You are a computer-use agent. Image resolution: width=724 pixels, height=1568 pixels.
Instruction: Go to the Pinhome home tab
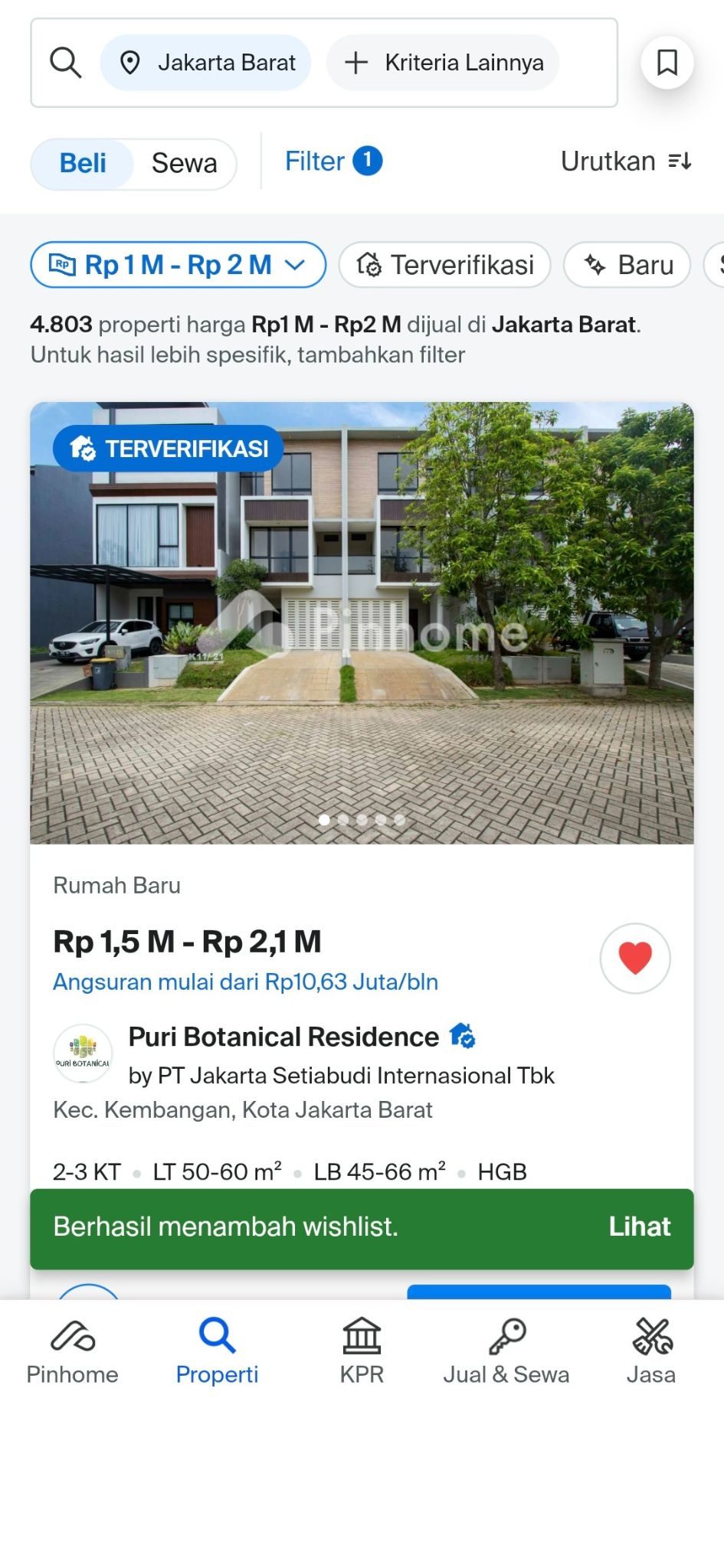pyautogui.click(x=72, y=1351)
